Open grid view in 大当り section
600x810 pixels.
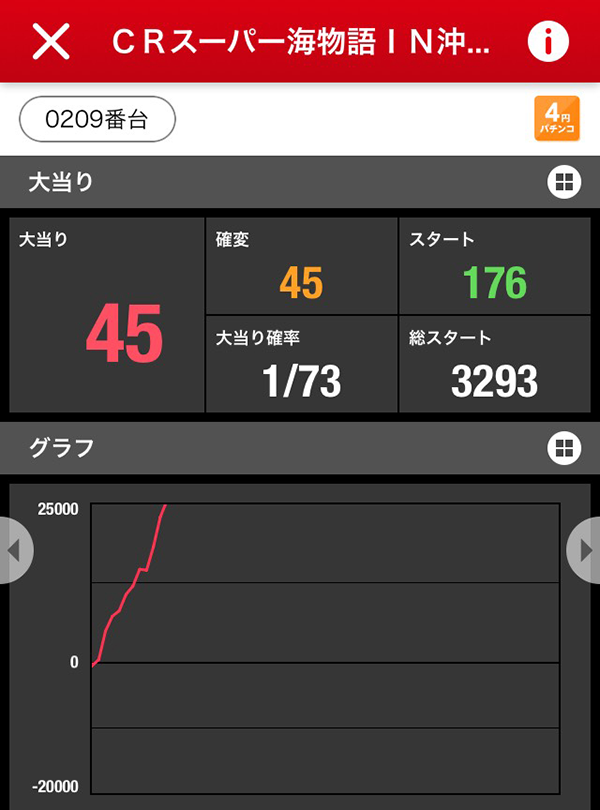pos(564,182)
